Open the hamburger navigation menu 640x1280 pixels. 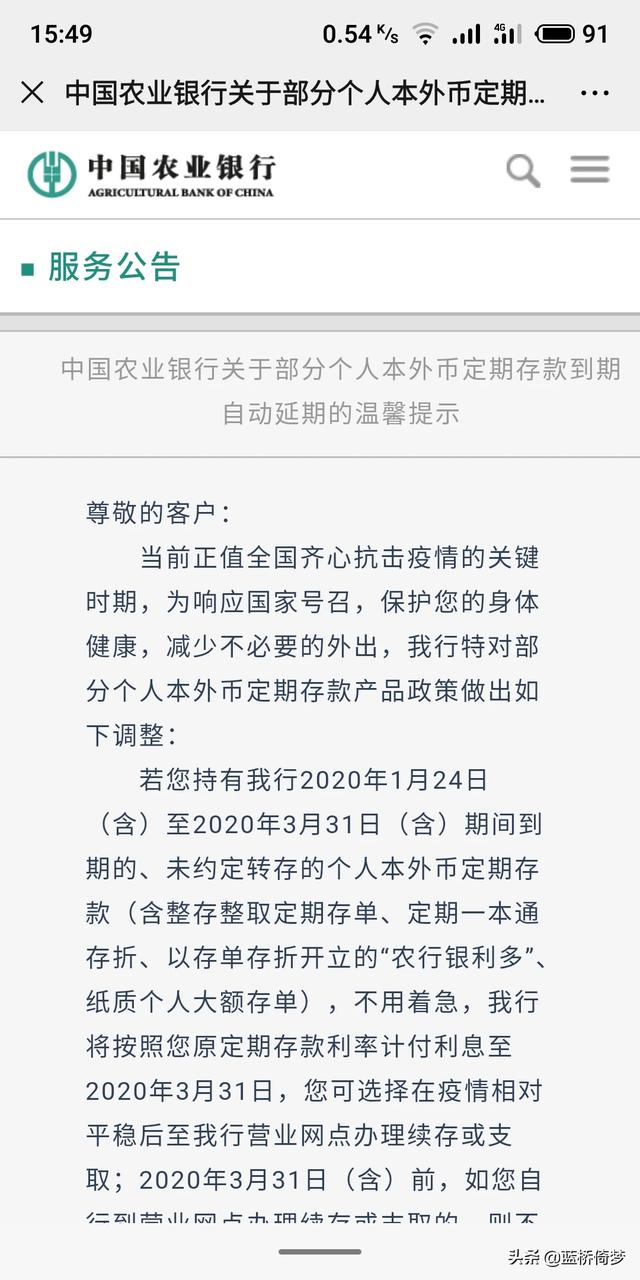[590, 170]
